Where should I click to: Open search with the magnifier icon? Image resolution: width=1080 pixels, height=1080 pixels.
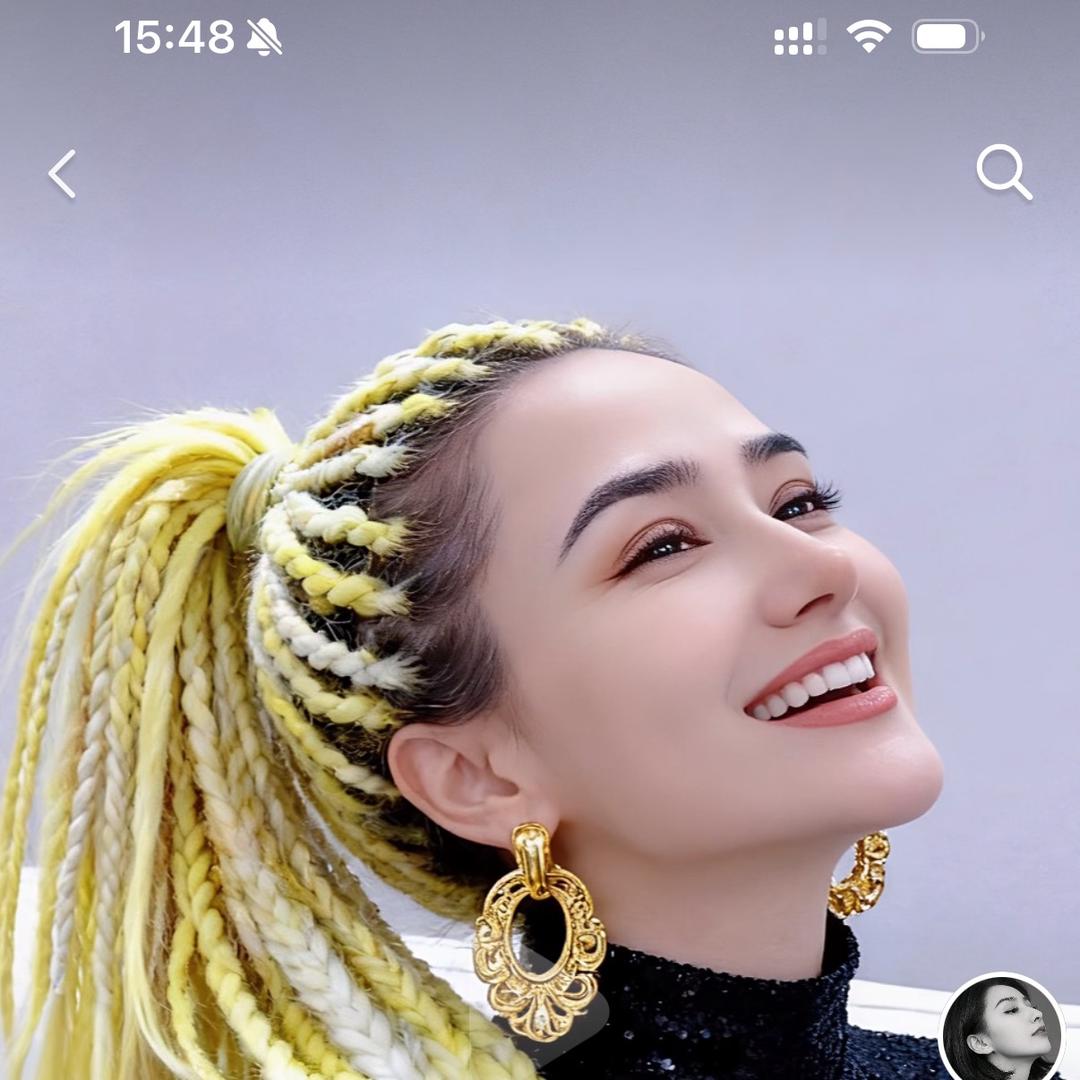pos(1003,172)
